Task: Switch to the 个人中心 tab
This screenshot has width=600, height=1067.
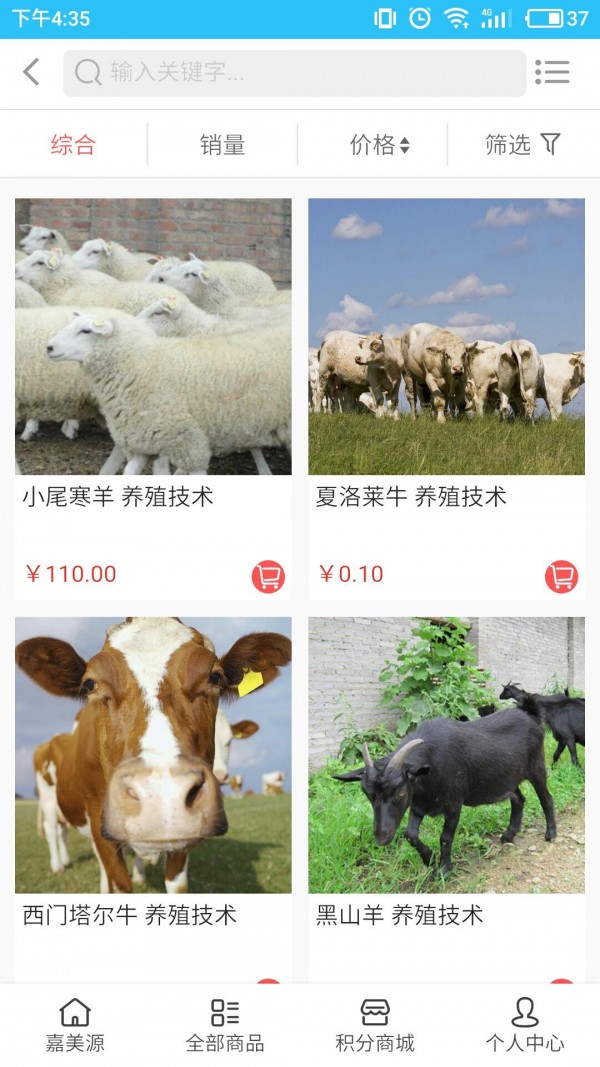Action: pos(525,1025)
